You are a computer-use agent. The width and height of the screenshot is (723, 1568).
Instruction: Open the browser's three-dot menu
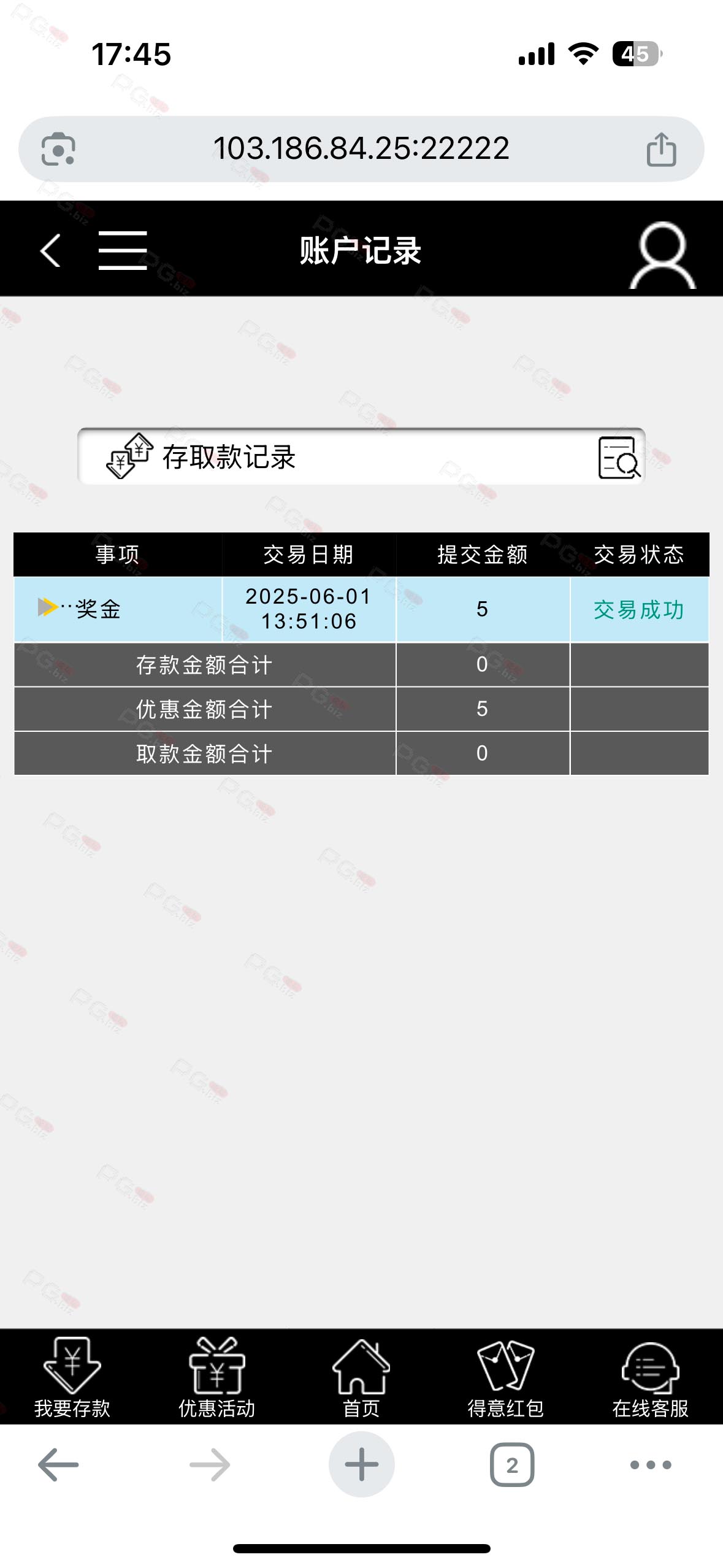pos(651,1464)
